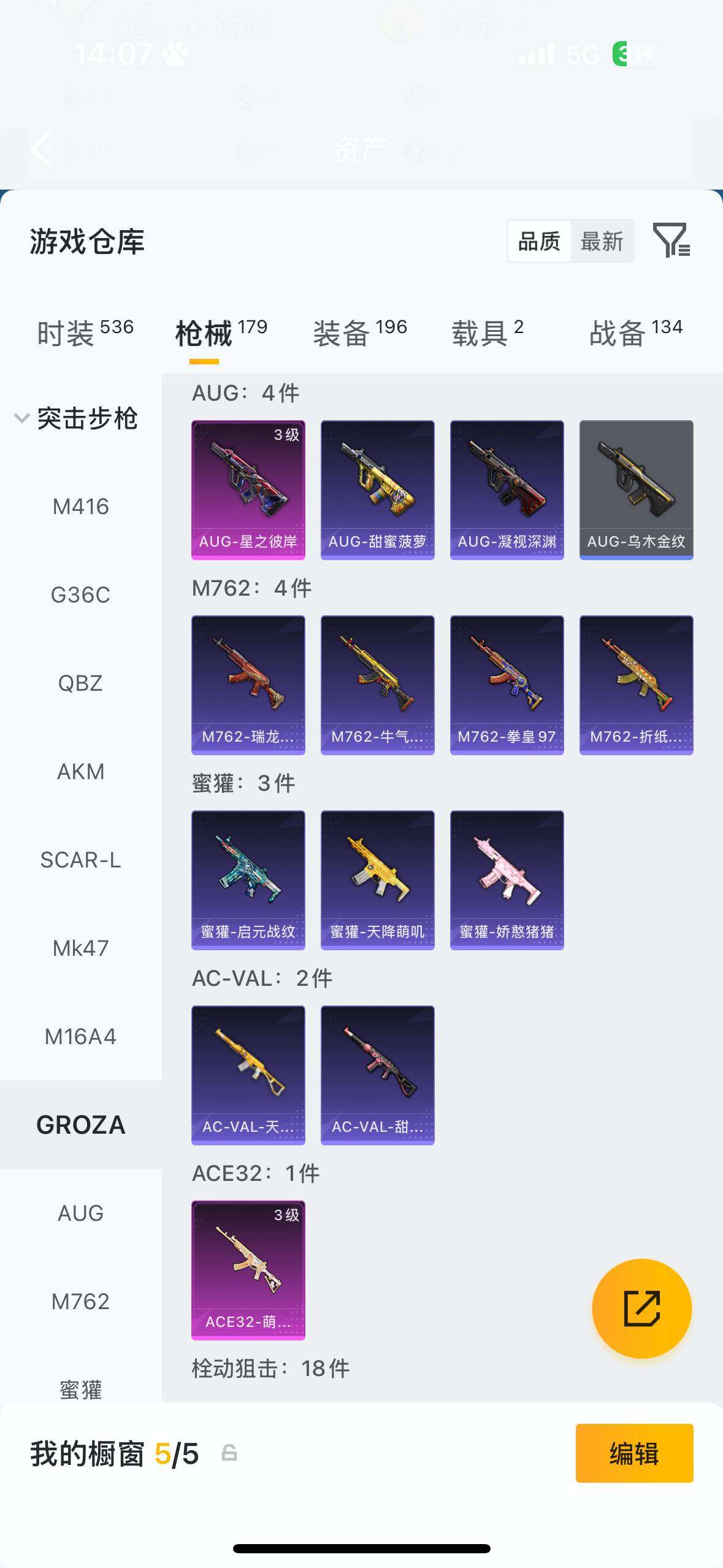Switch to the 时装 tab
This screenshot has width=723, height=1568.
[85, 333]
